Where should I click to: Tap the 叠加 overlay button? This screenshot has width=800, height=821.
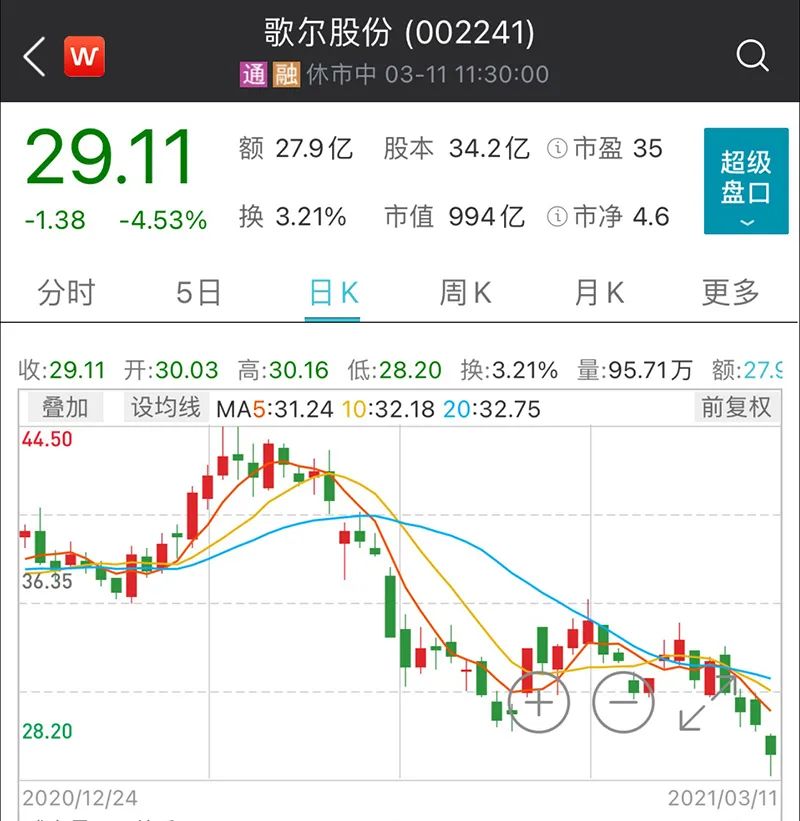(x=64, y=408)
